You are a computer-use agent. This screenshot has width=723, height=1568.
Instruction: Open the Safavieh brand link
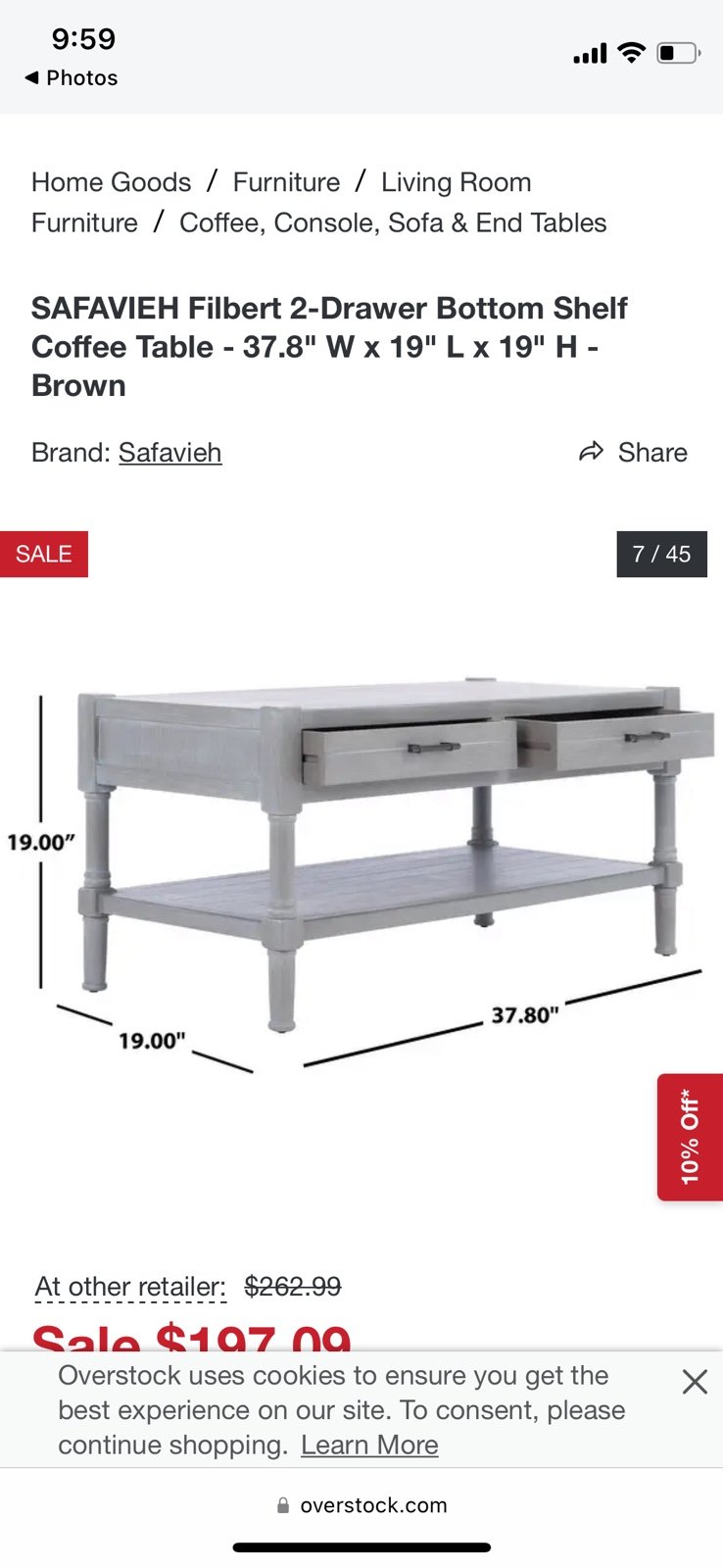(169, 453)
